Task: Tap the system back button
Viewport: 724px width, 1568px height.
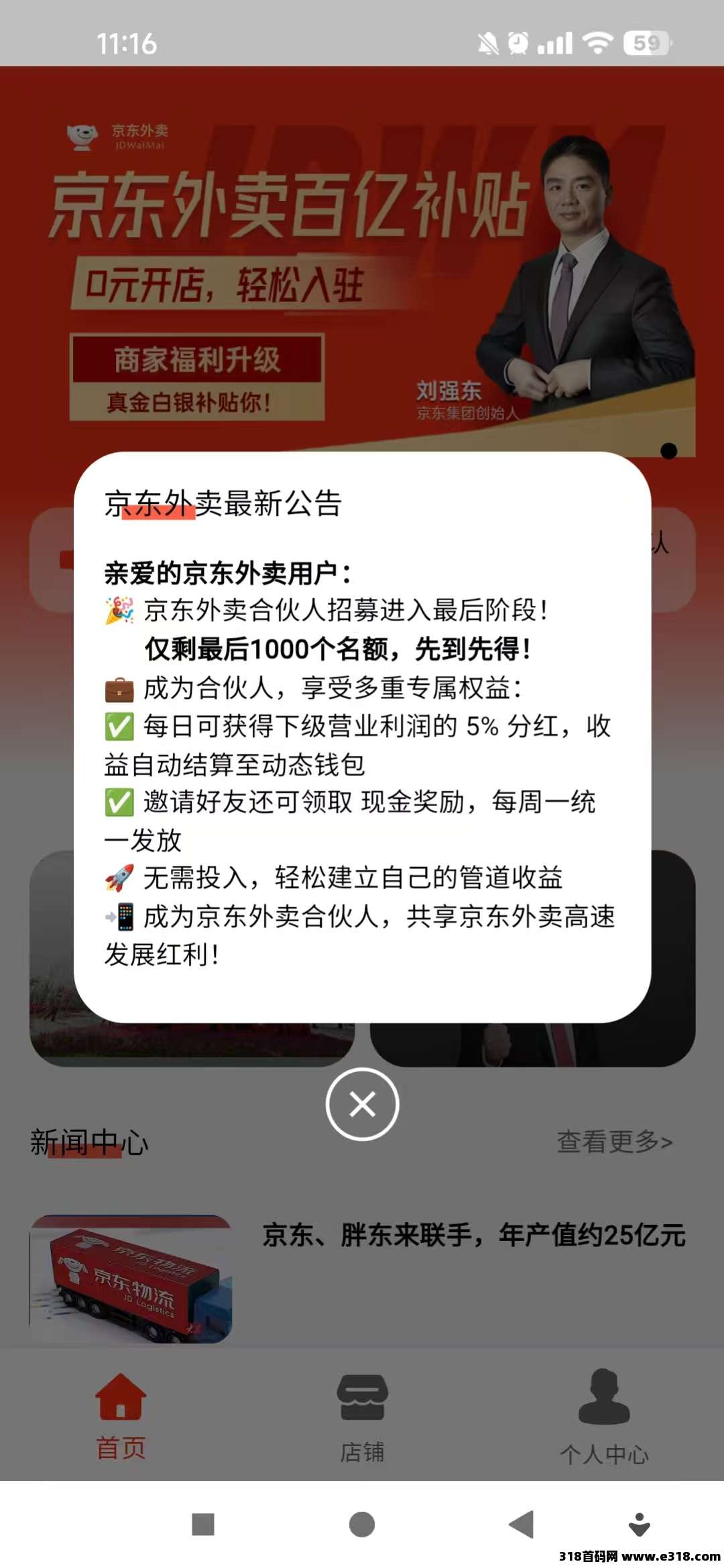Action: pyautogui.click(x=522, y=1524)
